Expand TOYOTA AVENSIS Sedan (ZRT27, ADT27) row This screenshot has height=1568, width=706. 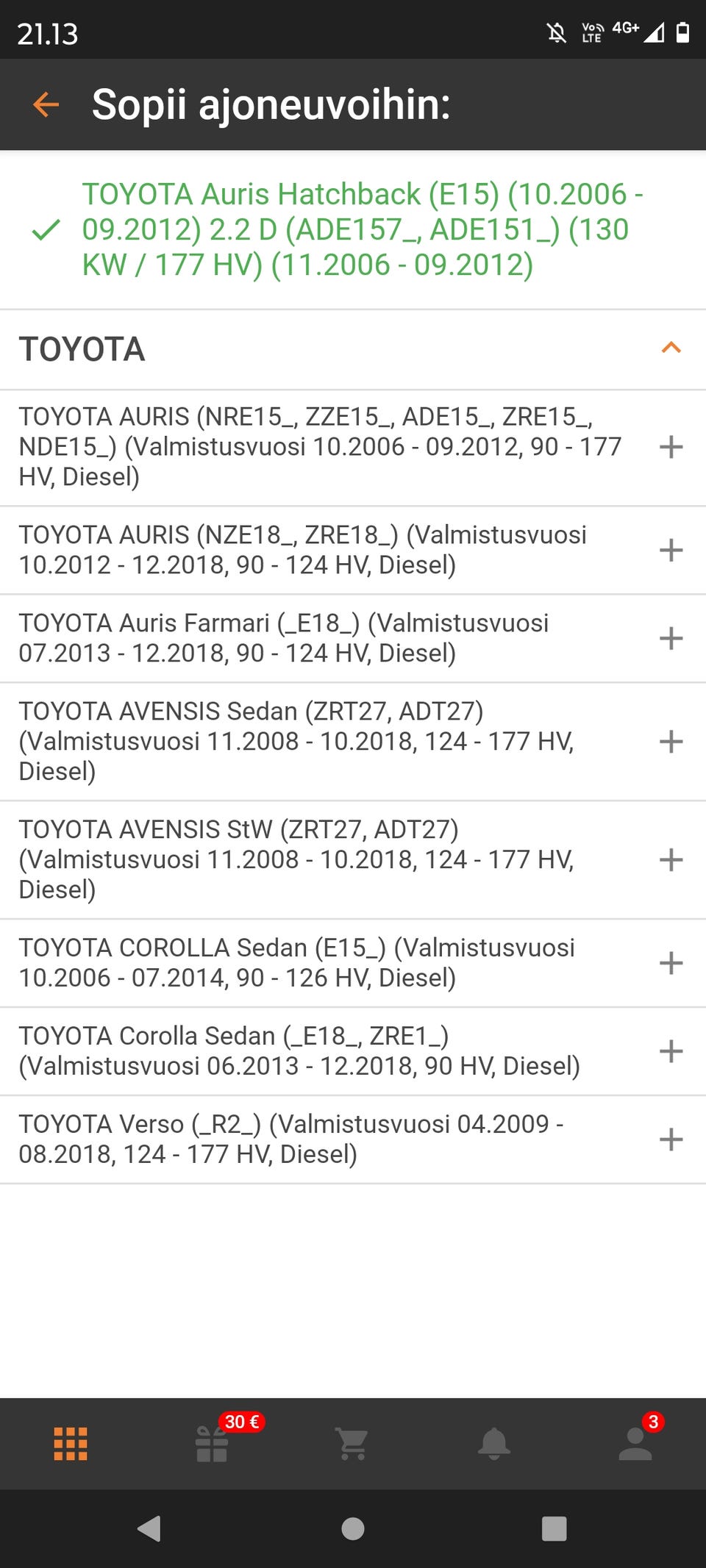coord(671,741)
